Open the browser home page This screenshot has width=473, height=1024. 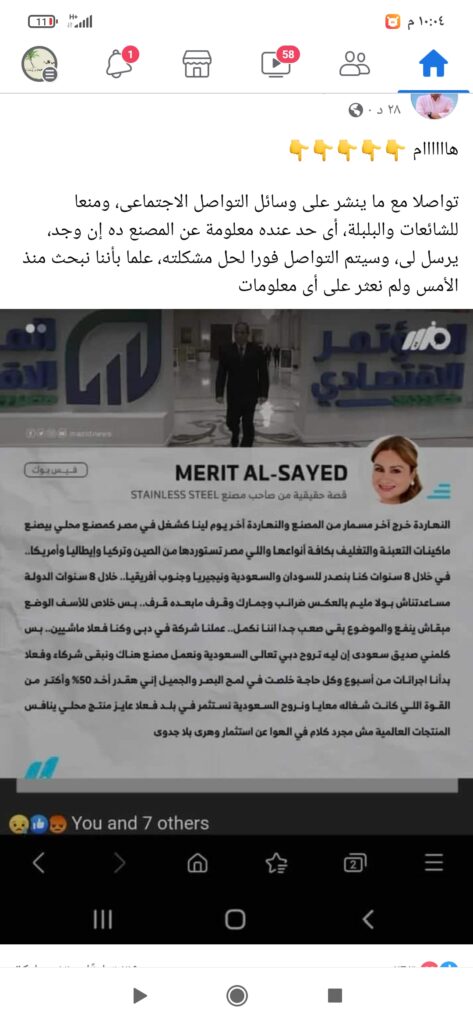(197, 864)
